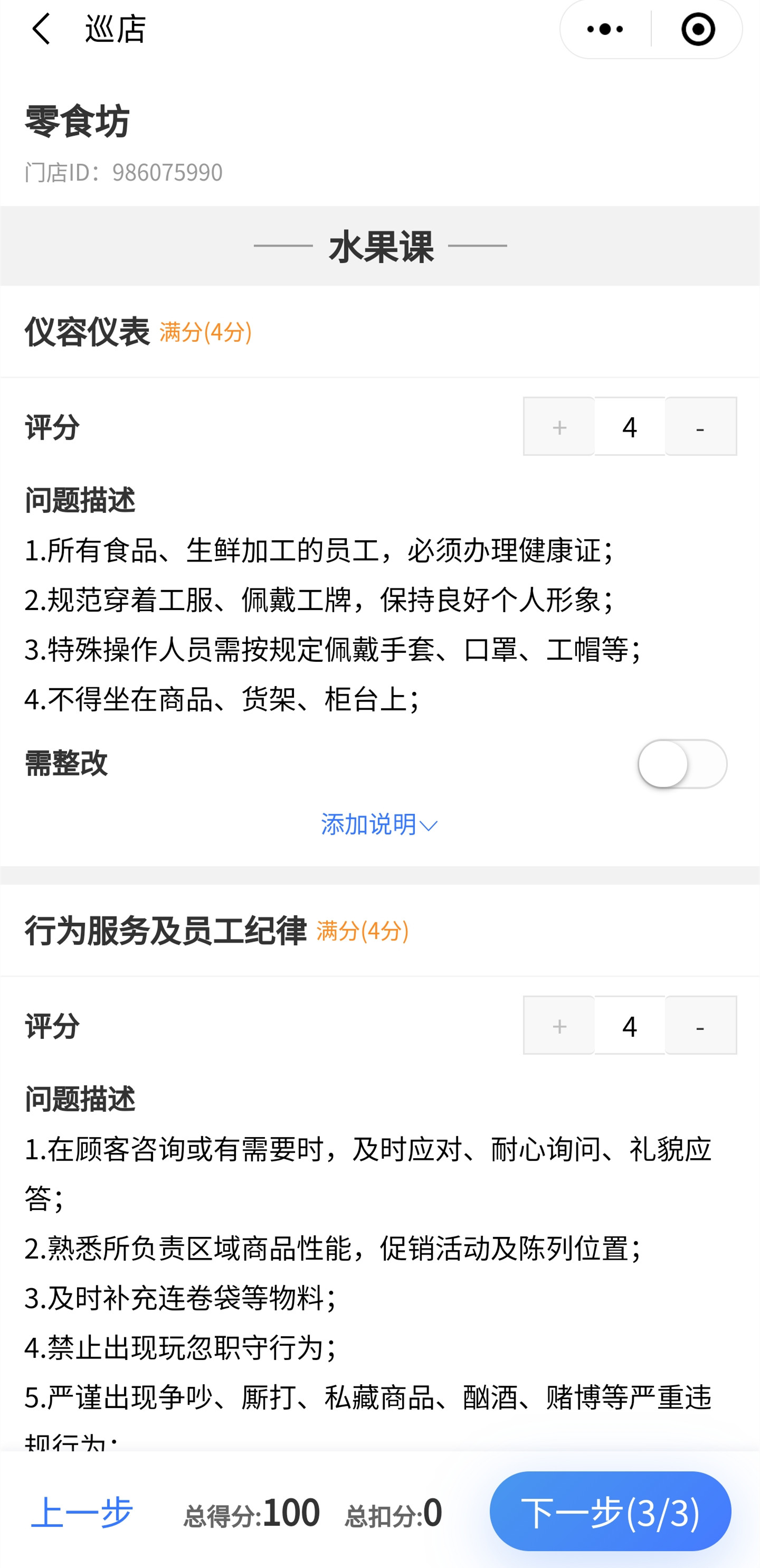Close the mini program with the circle button
This screenshot has width=760, height=1568.
click(697, 29)
